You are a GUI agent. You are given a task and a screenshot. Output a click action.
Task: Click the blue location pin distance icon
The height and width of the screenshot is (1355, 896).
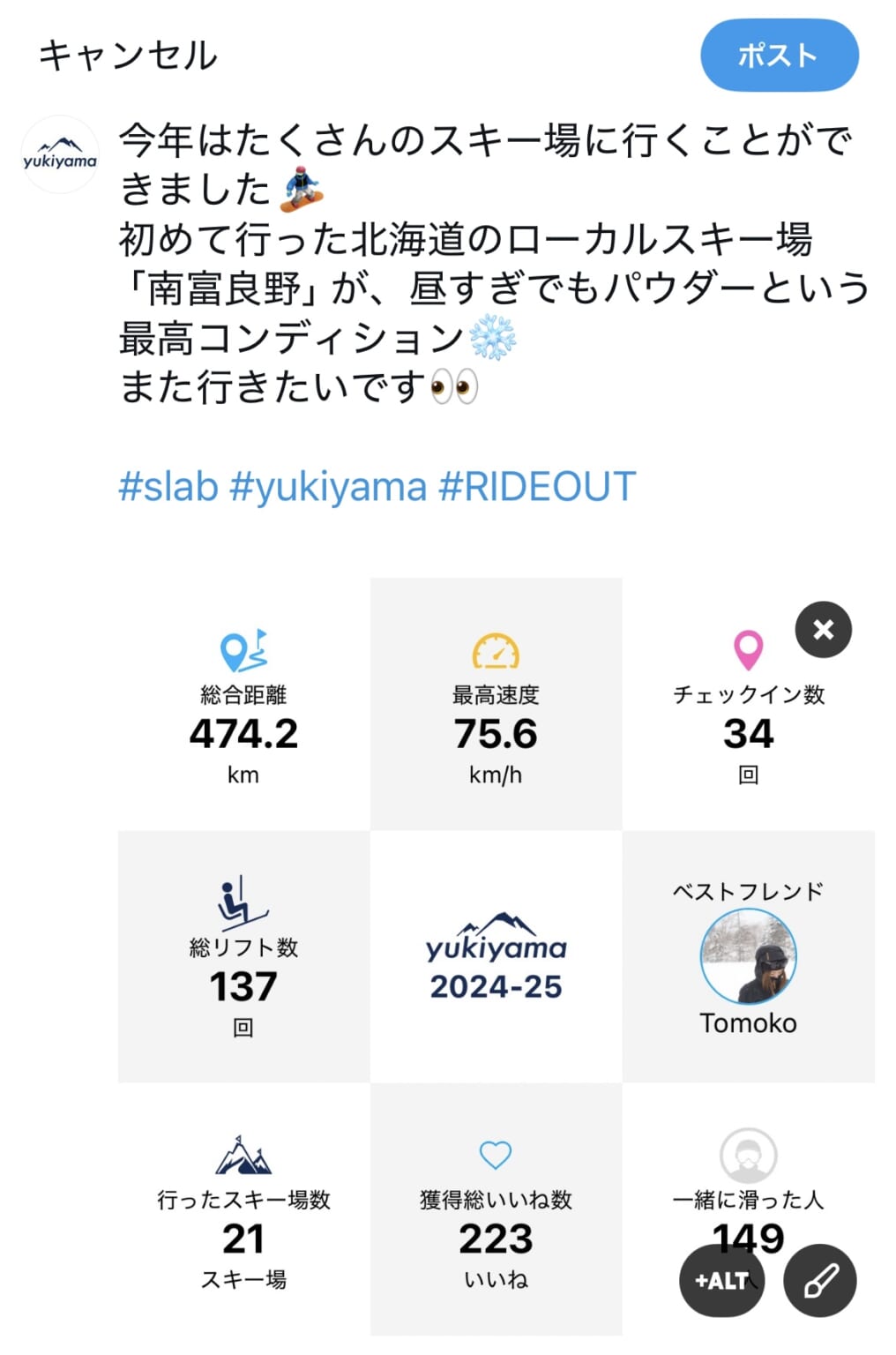(243, 651)
